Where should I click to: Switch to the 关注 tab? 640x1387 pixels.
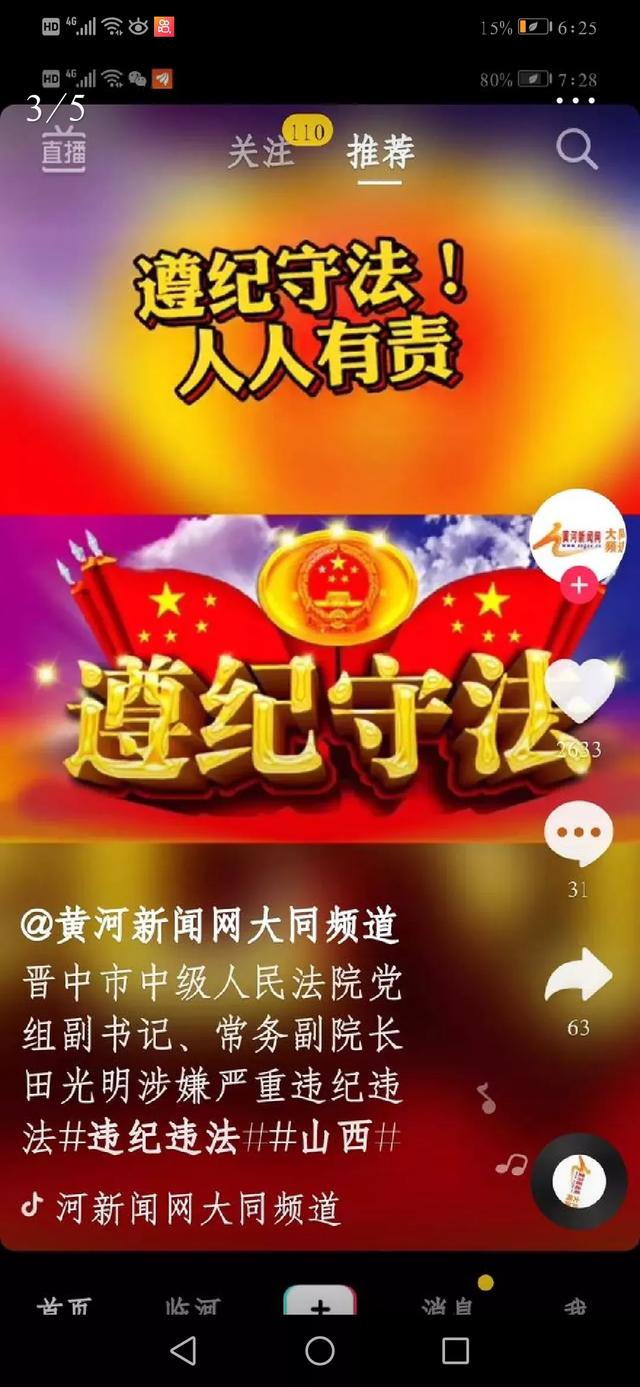click(261, 151)
